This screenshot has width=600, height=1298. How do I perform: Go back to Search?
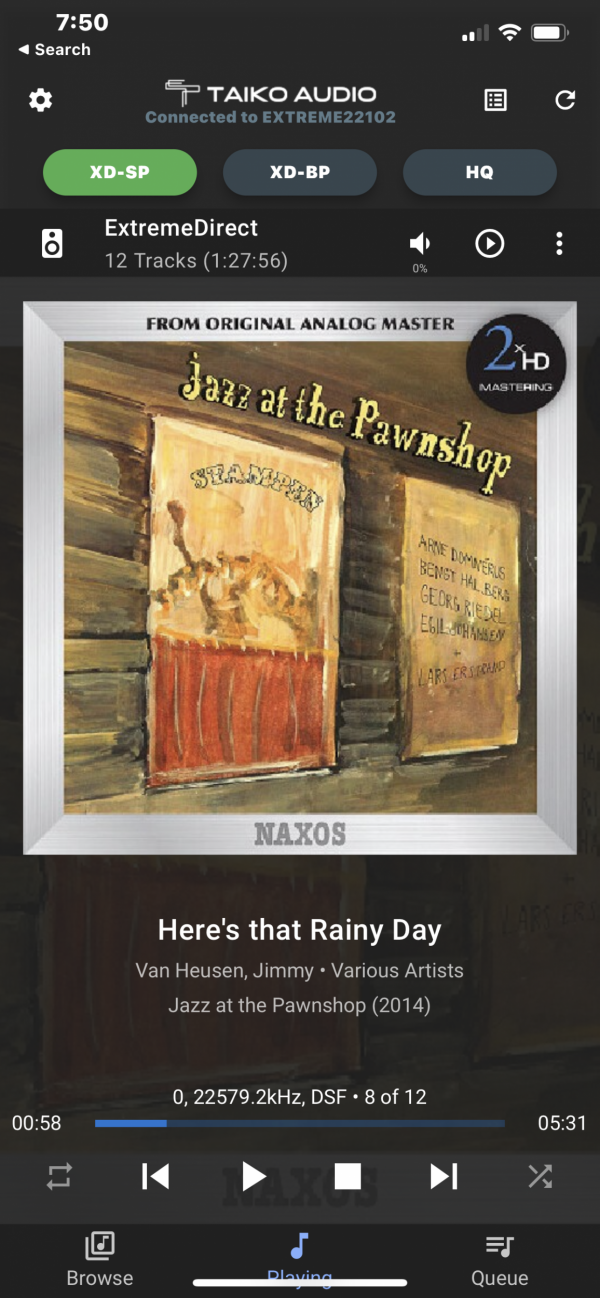click(55, 49)
